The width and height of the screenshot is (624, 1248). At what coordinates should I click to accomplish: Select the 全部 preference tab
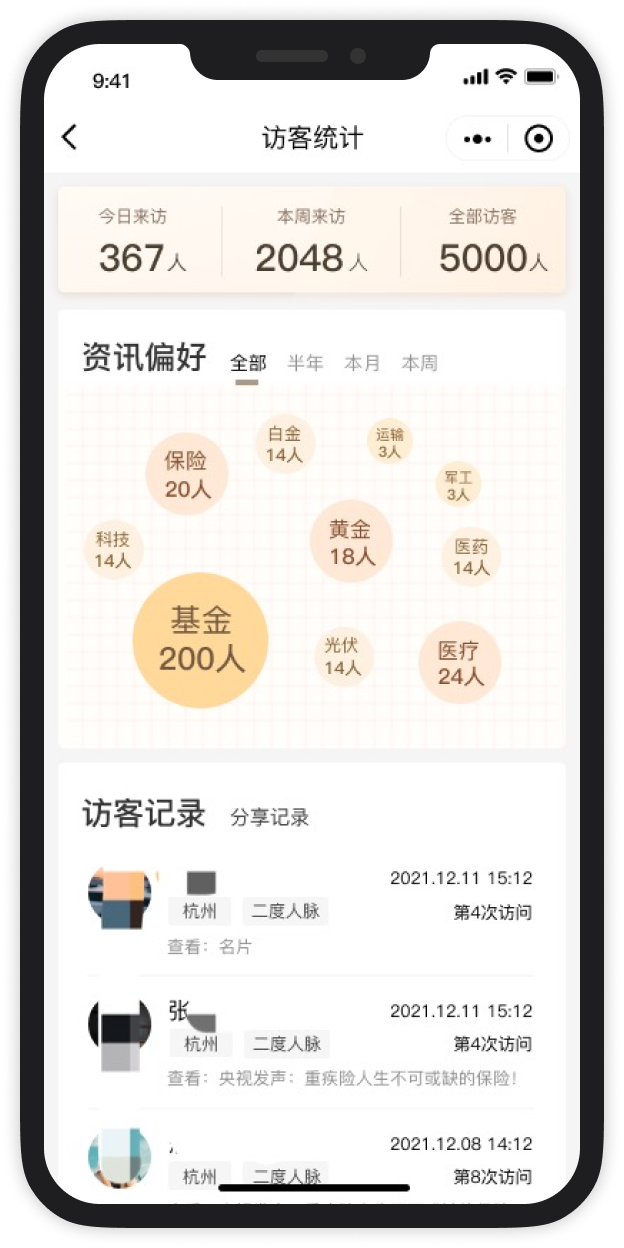point(248,363)
